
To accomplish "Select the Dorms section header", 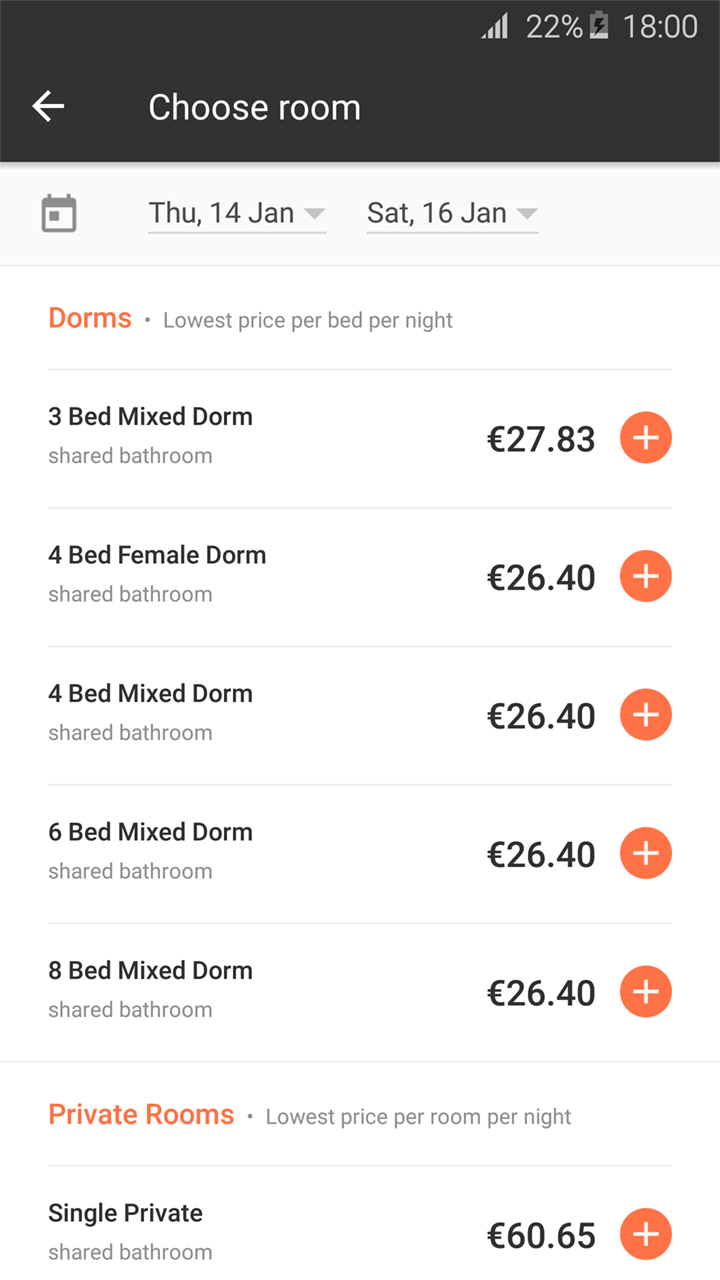I will (89, 318).
